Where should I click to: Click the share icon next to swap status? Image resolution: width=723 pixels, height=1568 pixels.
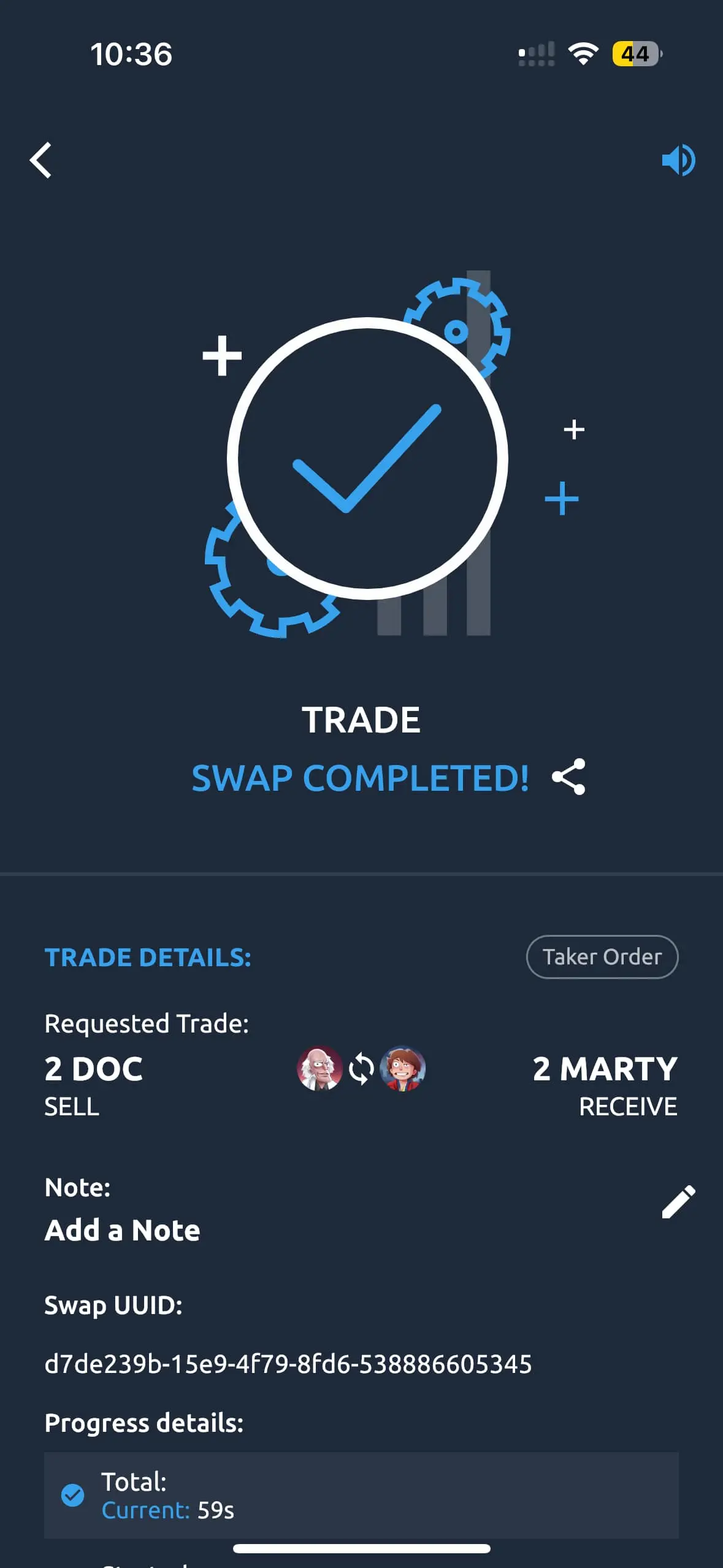569,778
